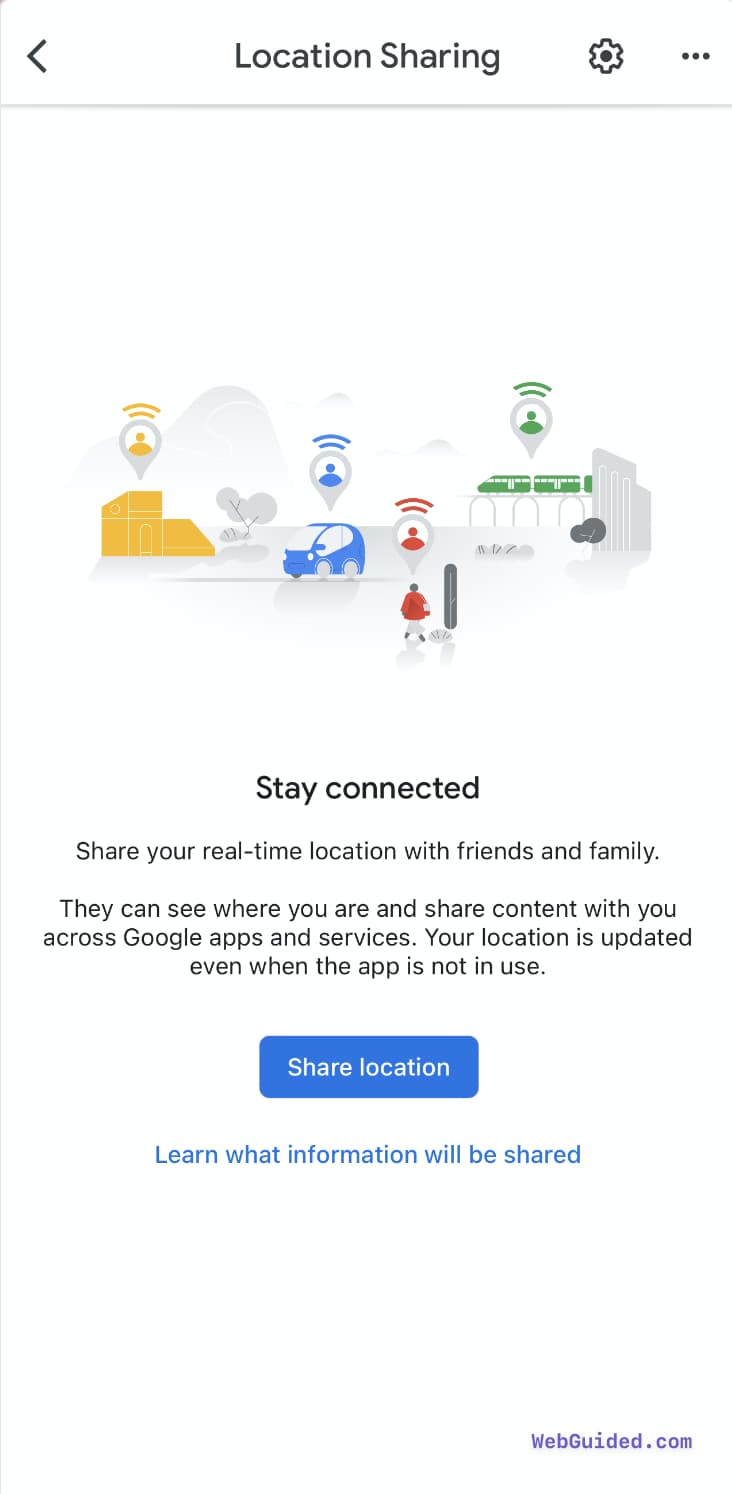Open Location Sharing settings via gear icon
Image resolution: width=732 pixels, height=1494 pixels.
click(605, 56)
